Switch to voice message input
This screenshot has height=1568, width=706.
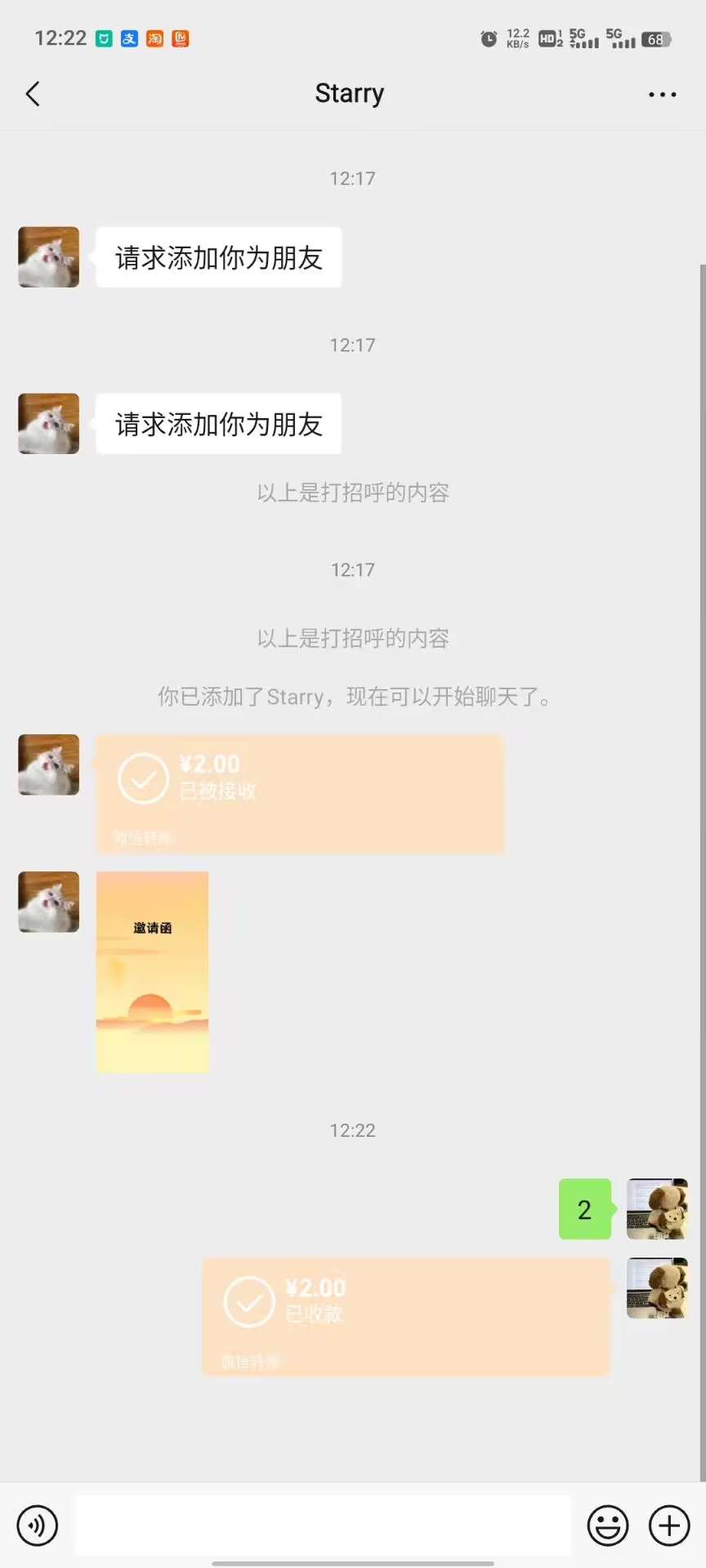coord(38,1525)
